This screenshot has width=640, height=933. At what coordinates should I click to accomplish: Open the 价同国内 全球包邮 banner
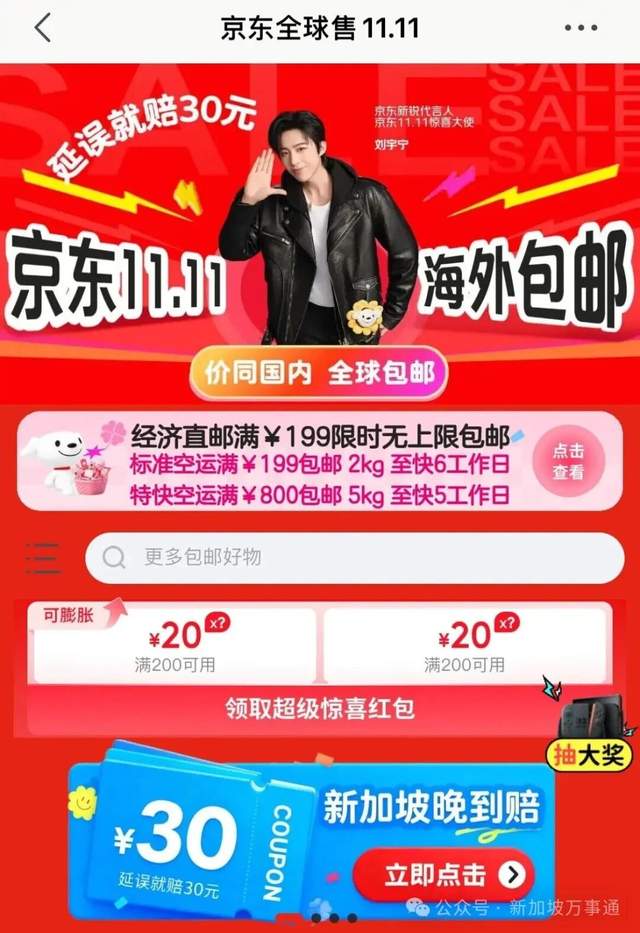320,374
